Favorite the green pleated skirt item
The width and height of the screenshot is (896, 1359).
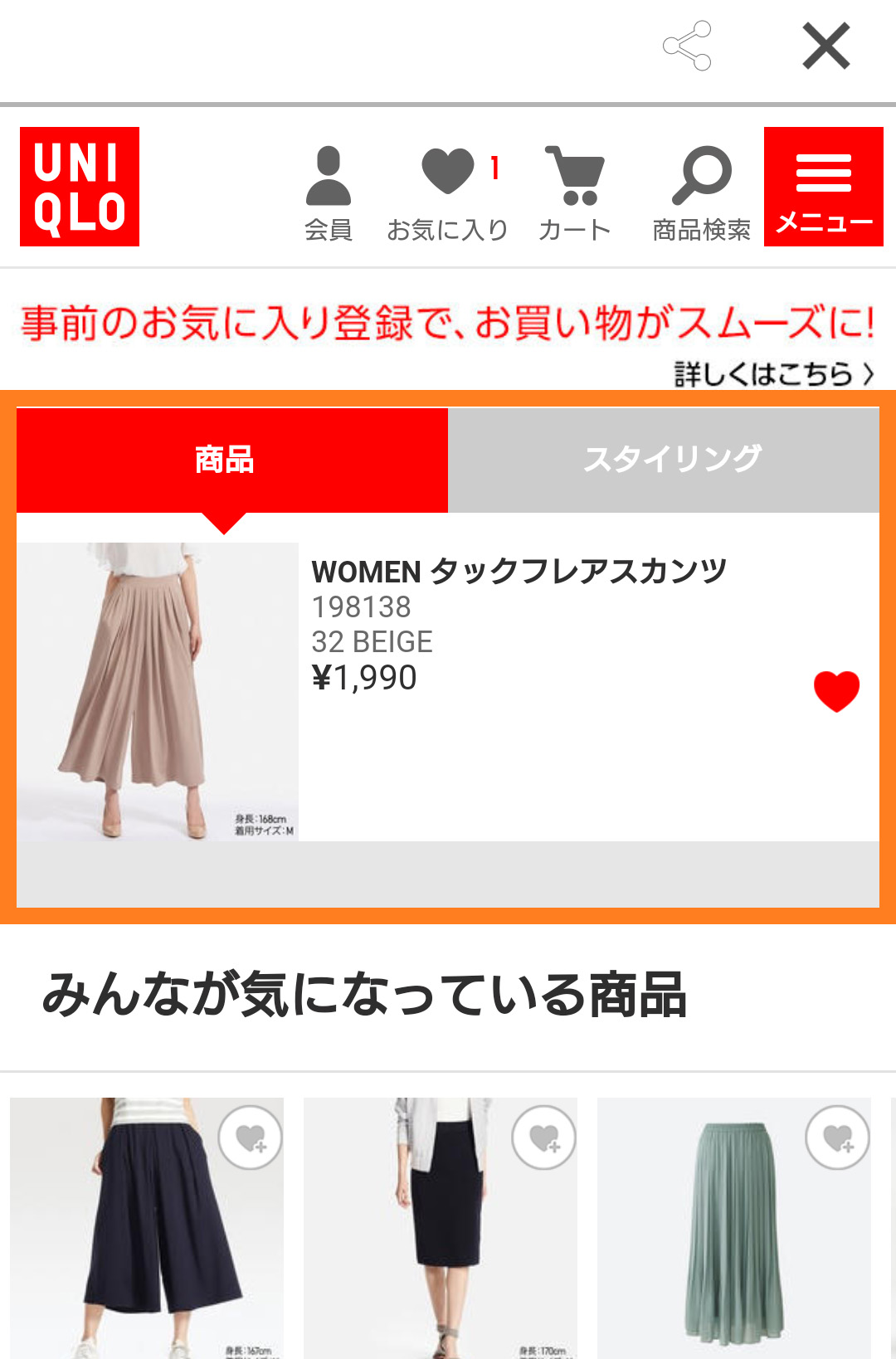(838, 1137)
